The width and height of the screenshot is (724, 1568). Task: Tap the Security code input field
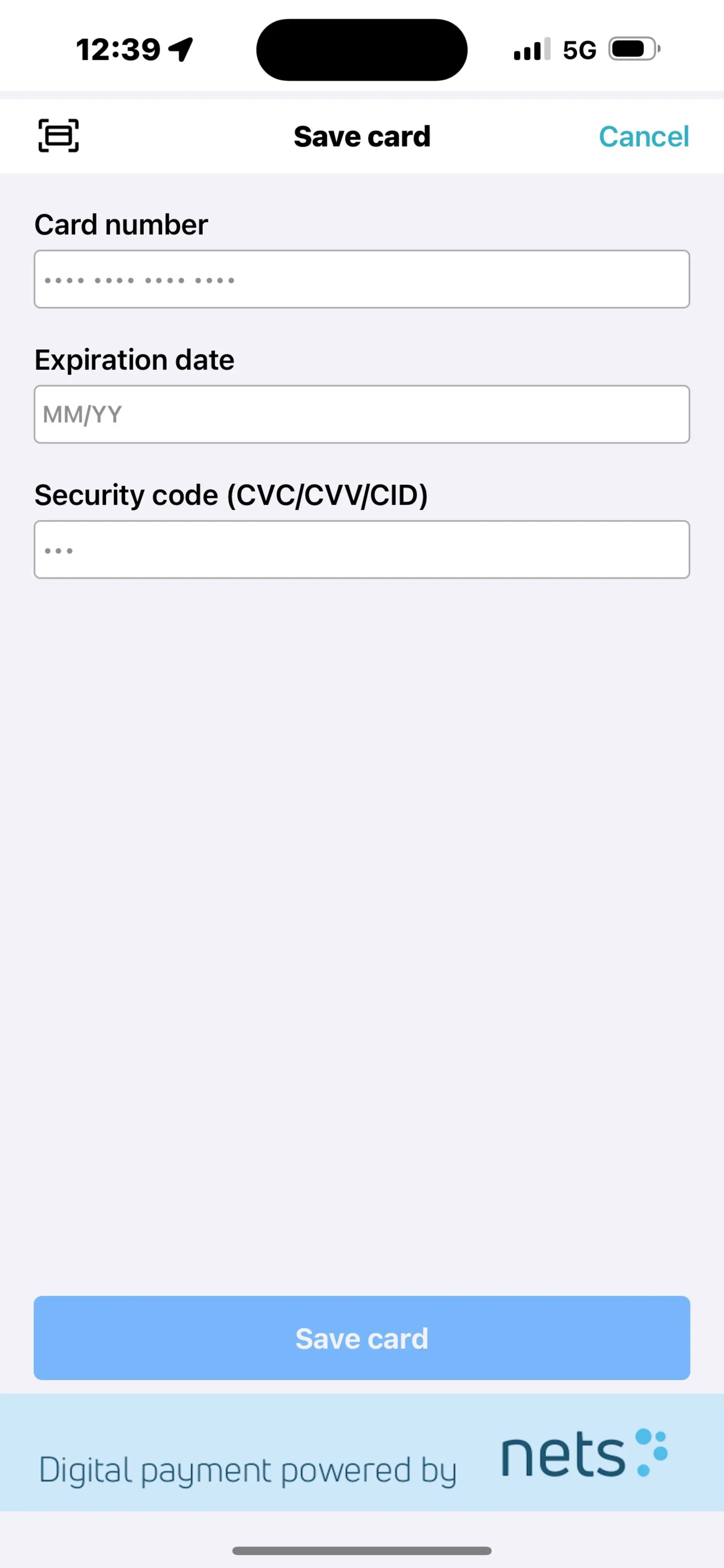click(362, 550)
